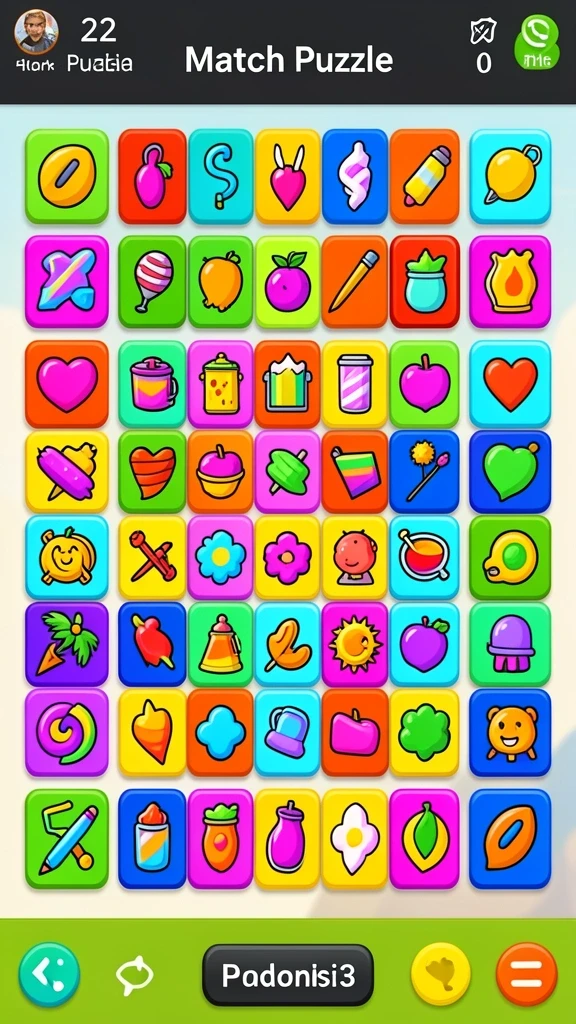The image size is (576, 1024).
Task: Select the purple jellyfish tile
Action: (510, 644)
